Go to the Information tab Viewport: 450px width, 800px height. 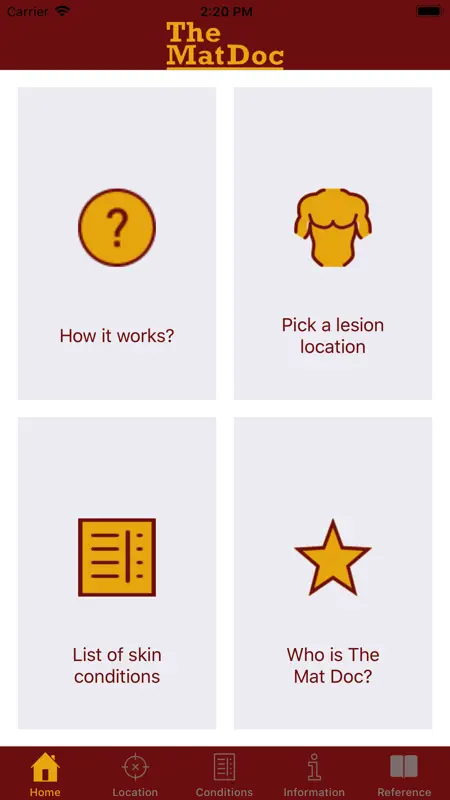tap(314, 773)
